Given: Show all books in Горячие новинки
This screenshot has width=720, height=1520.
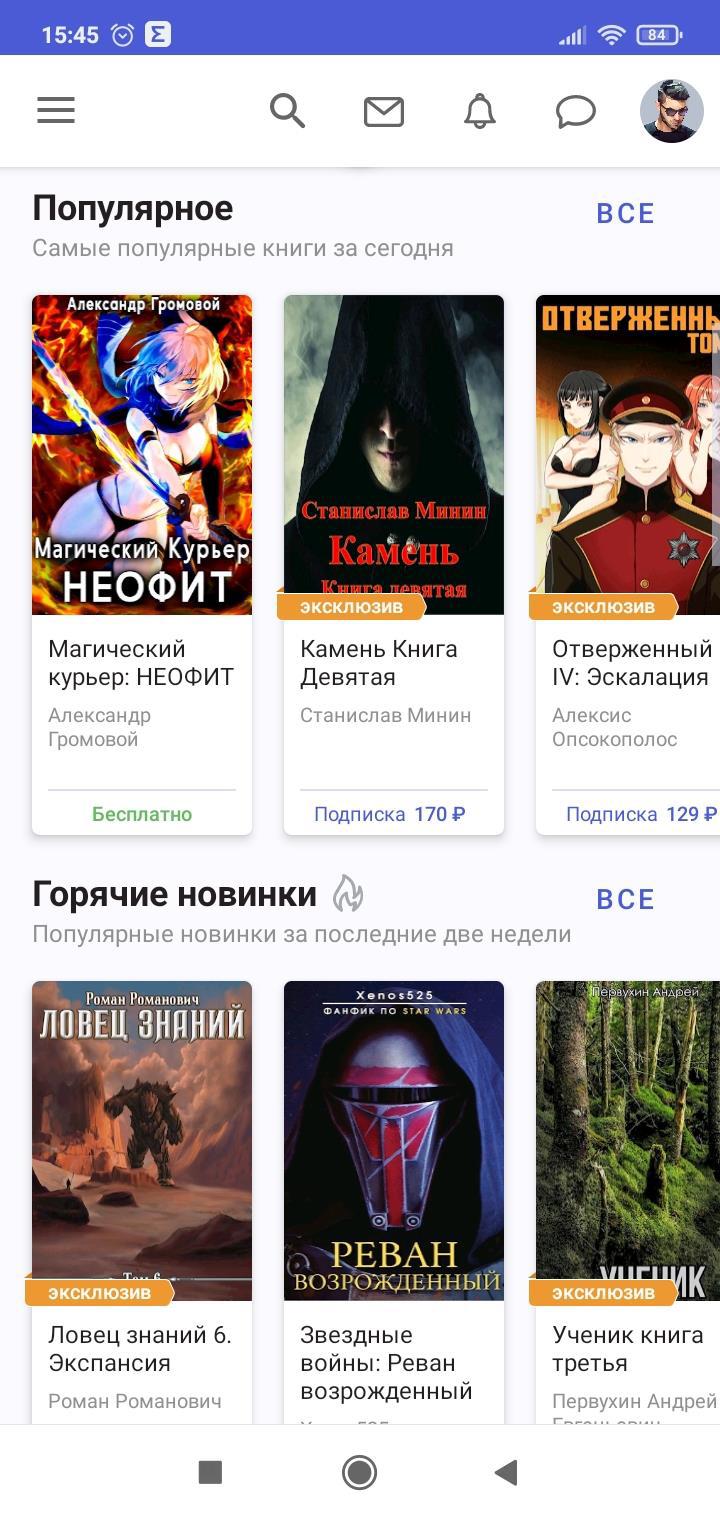Looking at the screenshot, I should point(625,900).
